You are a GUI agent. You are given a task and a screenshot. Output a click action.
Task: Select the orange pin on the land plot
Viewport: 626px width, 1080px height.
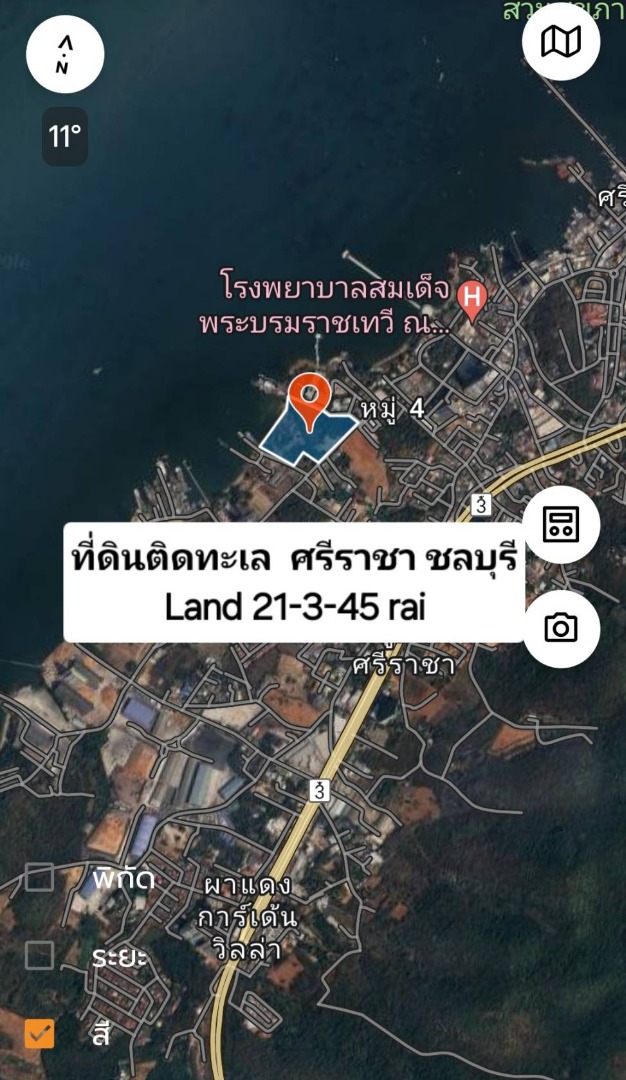310,398
